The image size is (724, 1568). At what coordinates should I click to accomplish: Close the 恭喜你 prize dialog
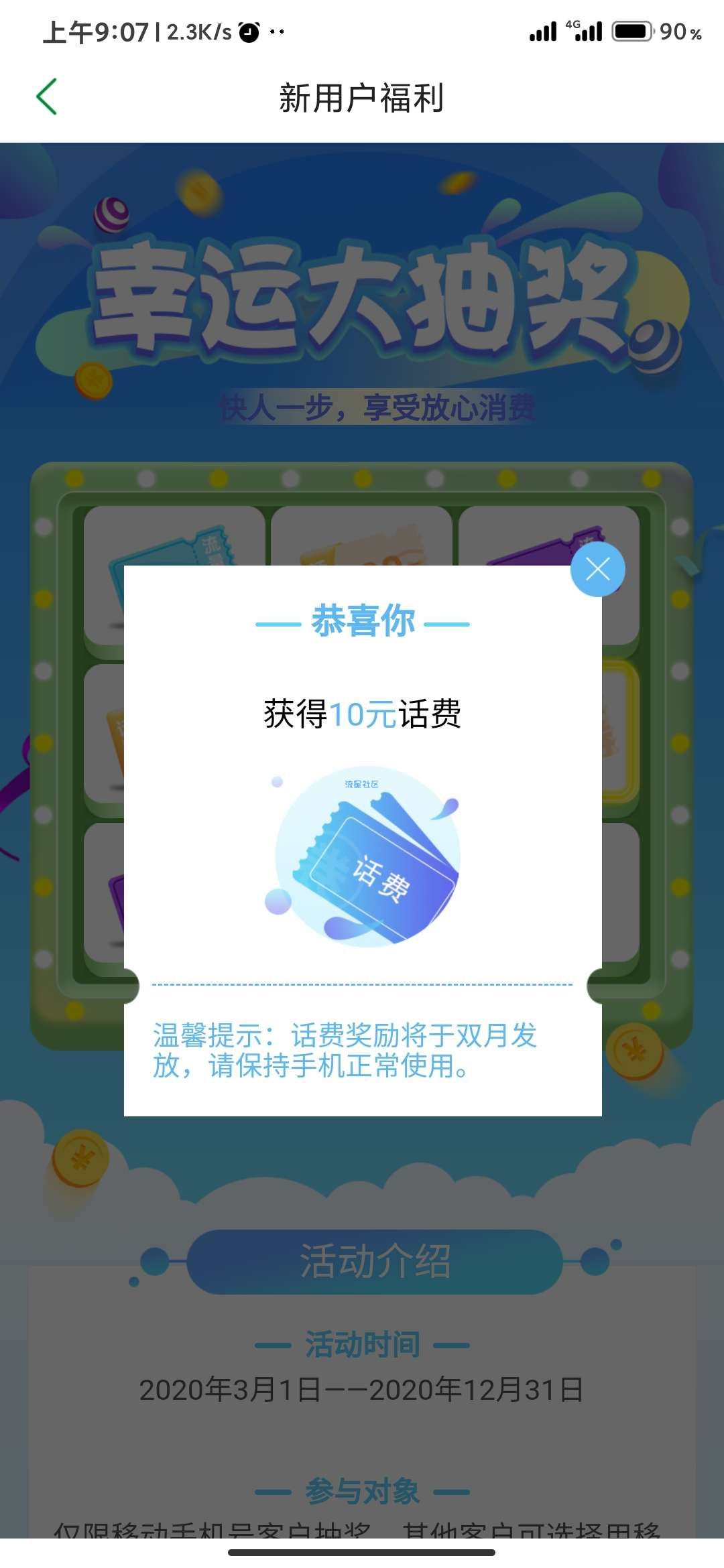tap(597, 570)
